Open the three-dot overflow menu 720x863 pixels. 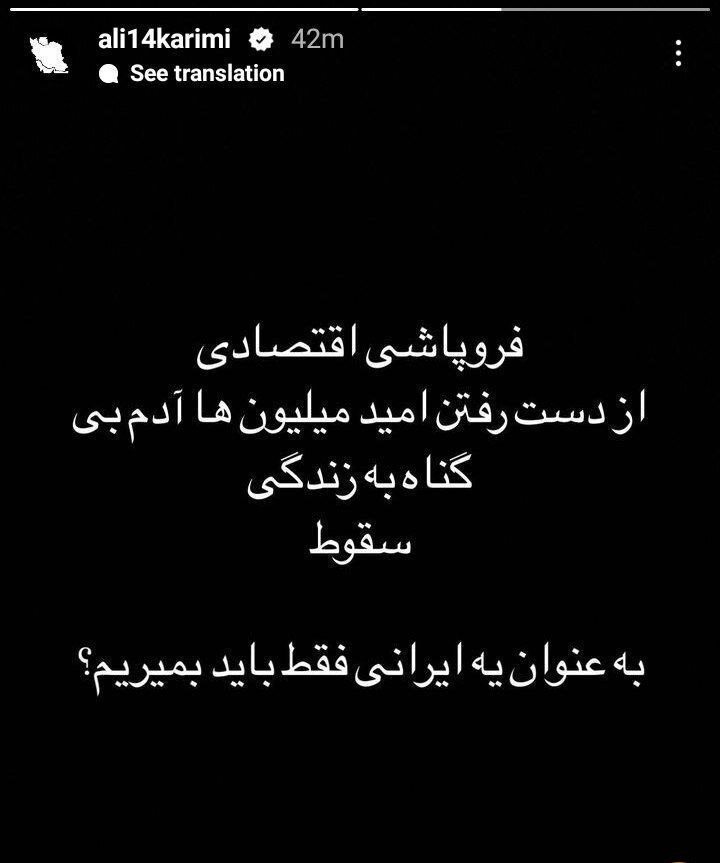(679, 53)
